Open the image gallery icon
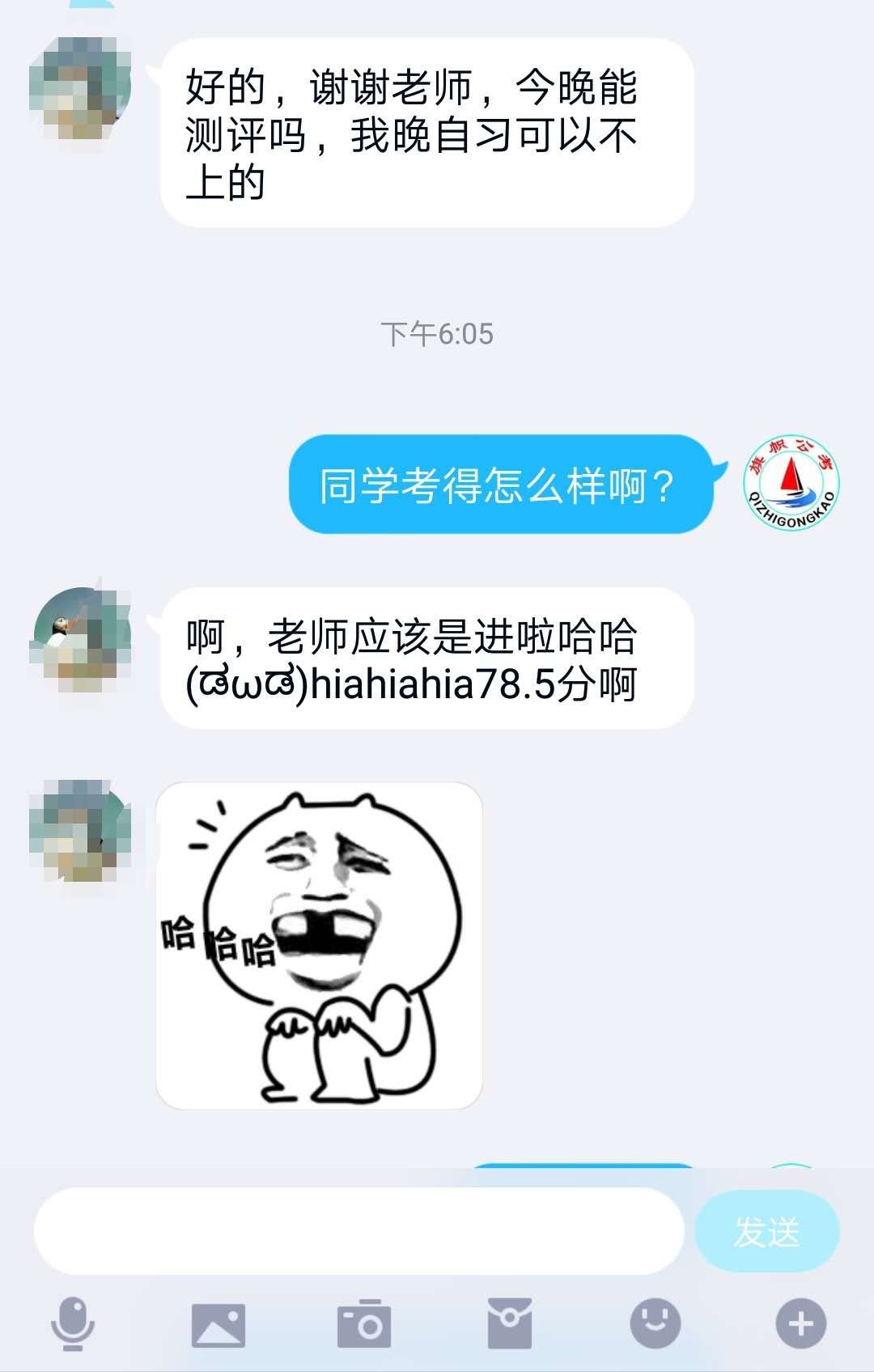The image size is (874, 1372). 218,1324
